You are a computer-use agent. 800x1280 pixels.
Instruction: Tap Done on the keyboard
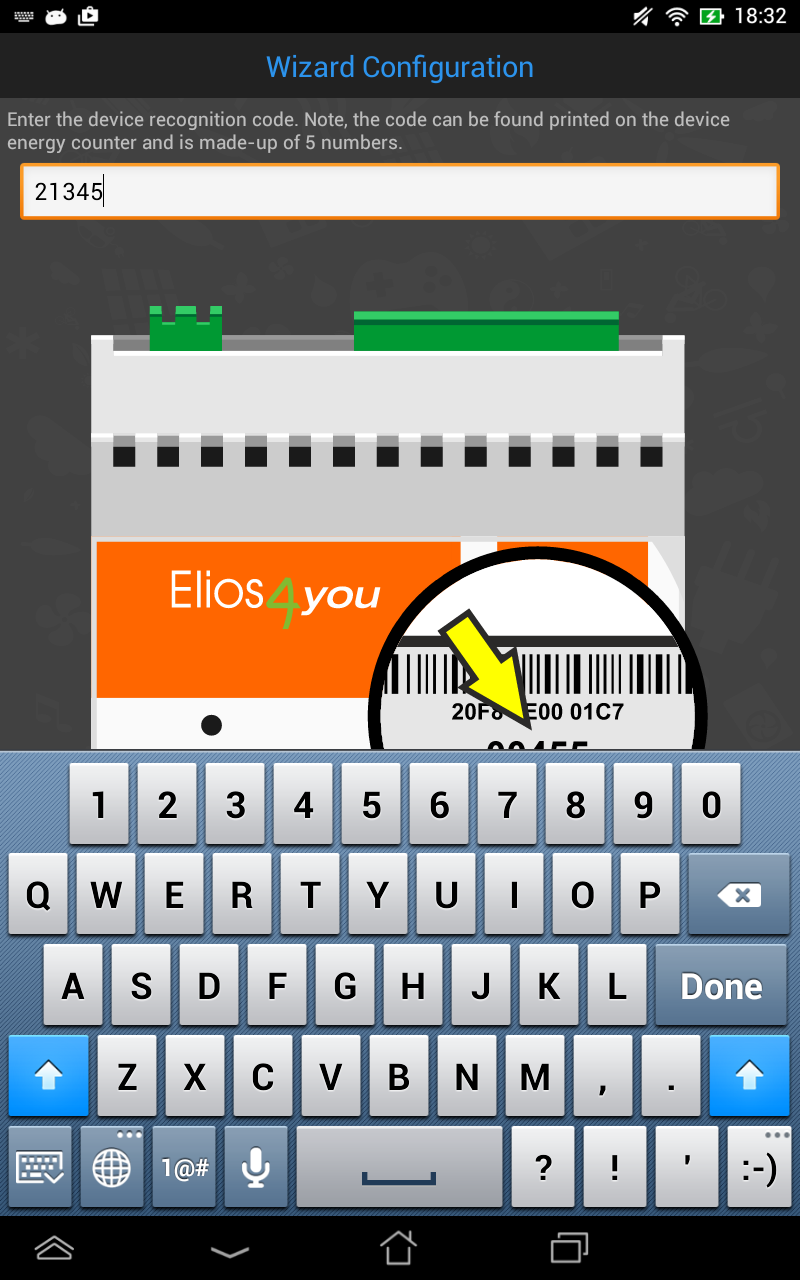point(721,986)
